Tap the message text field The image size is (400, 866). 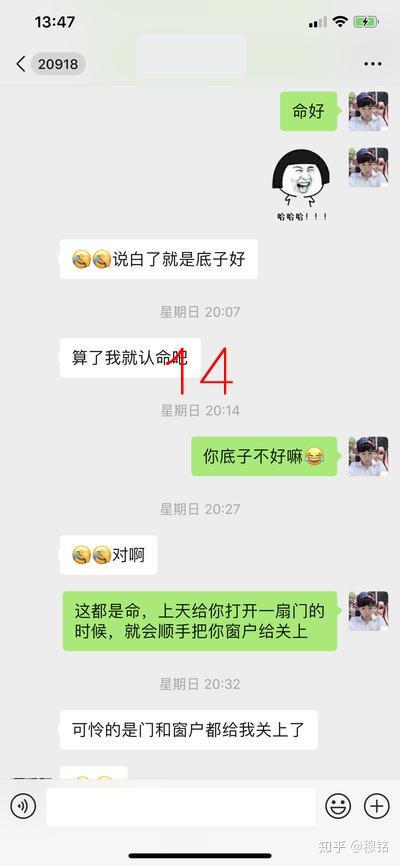[x=181, y=806]
